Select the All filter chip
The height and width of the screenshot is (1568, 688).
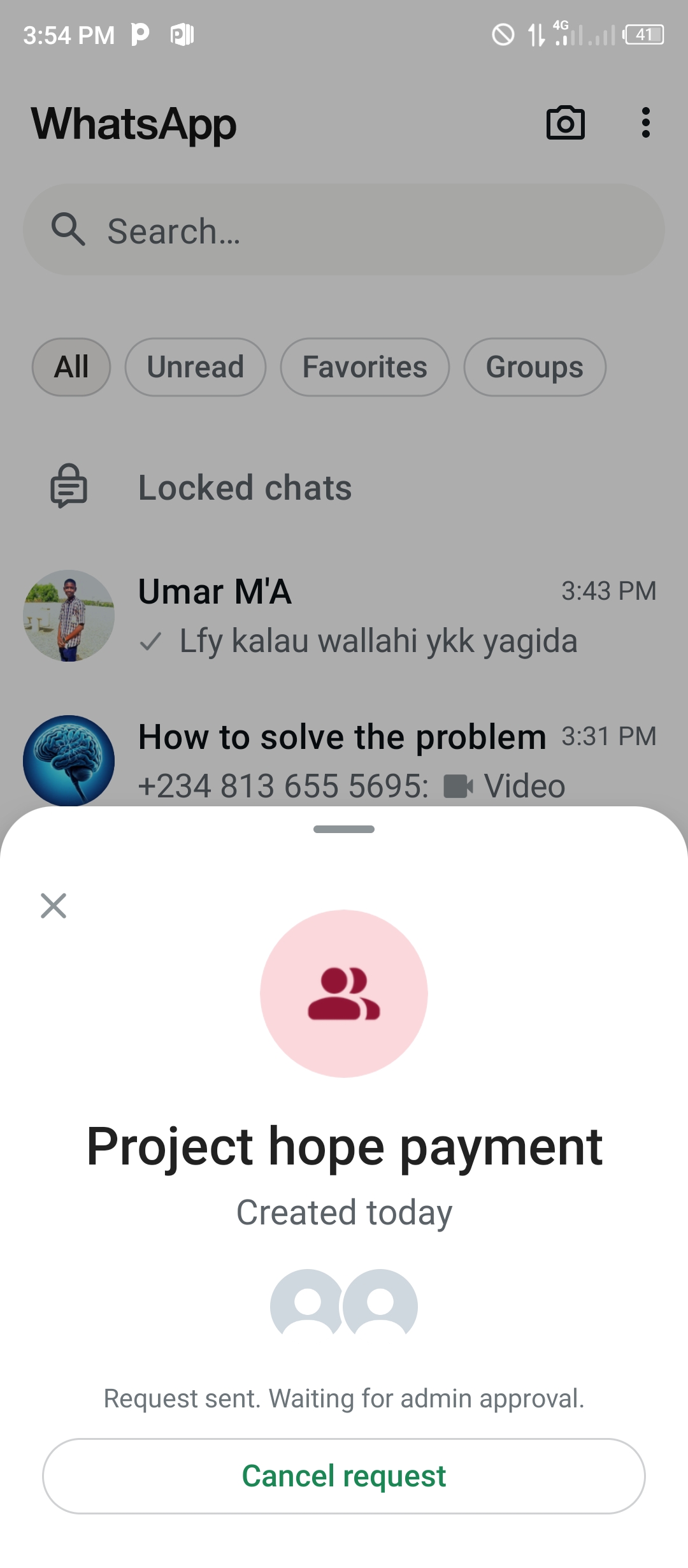pyautogui.click(x=71, y=367)
